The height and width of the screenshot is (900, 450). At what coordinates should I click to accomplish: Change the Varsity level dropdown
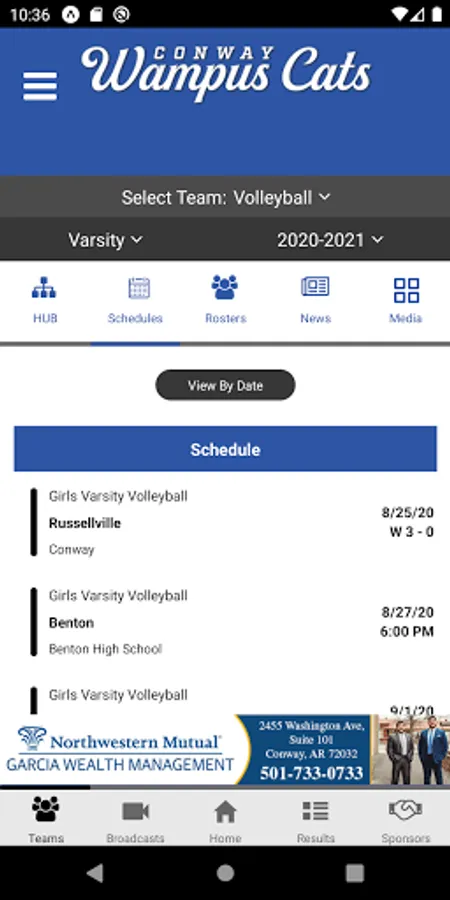point(105,240)
